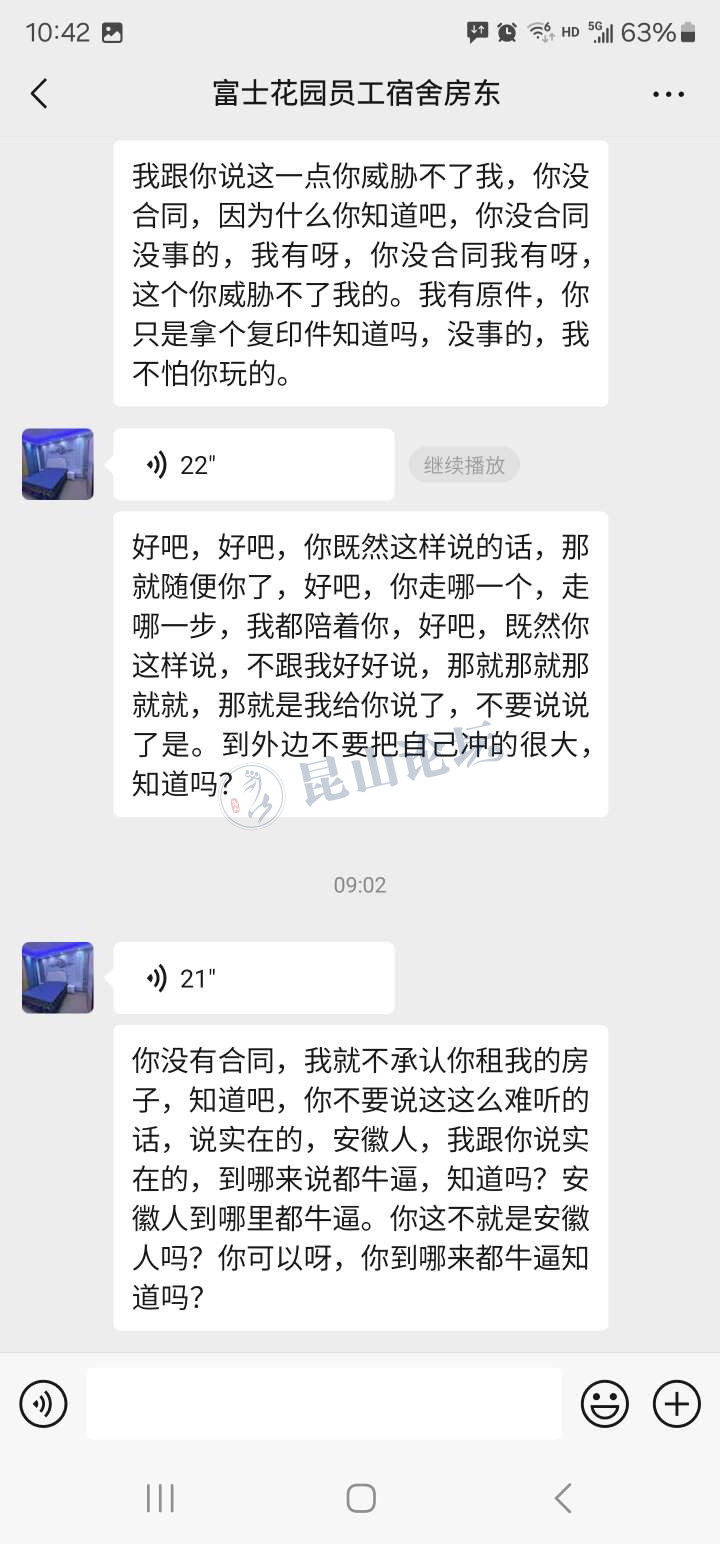Switch to voice input mode
This screenshot has width=720, height=1544.
[43, 1404]
